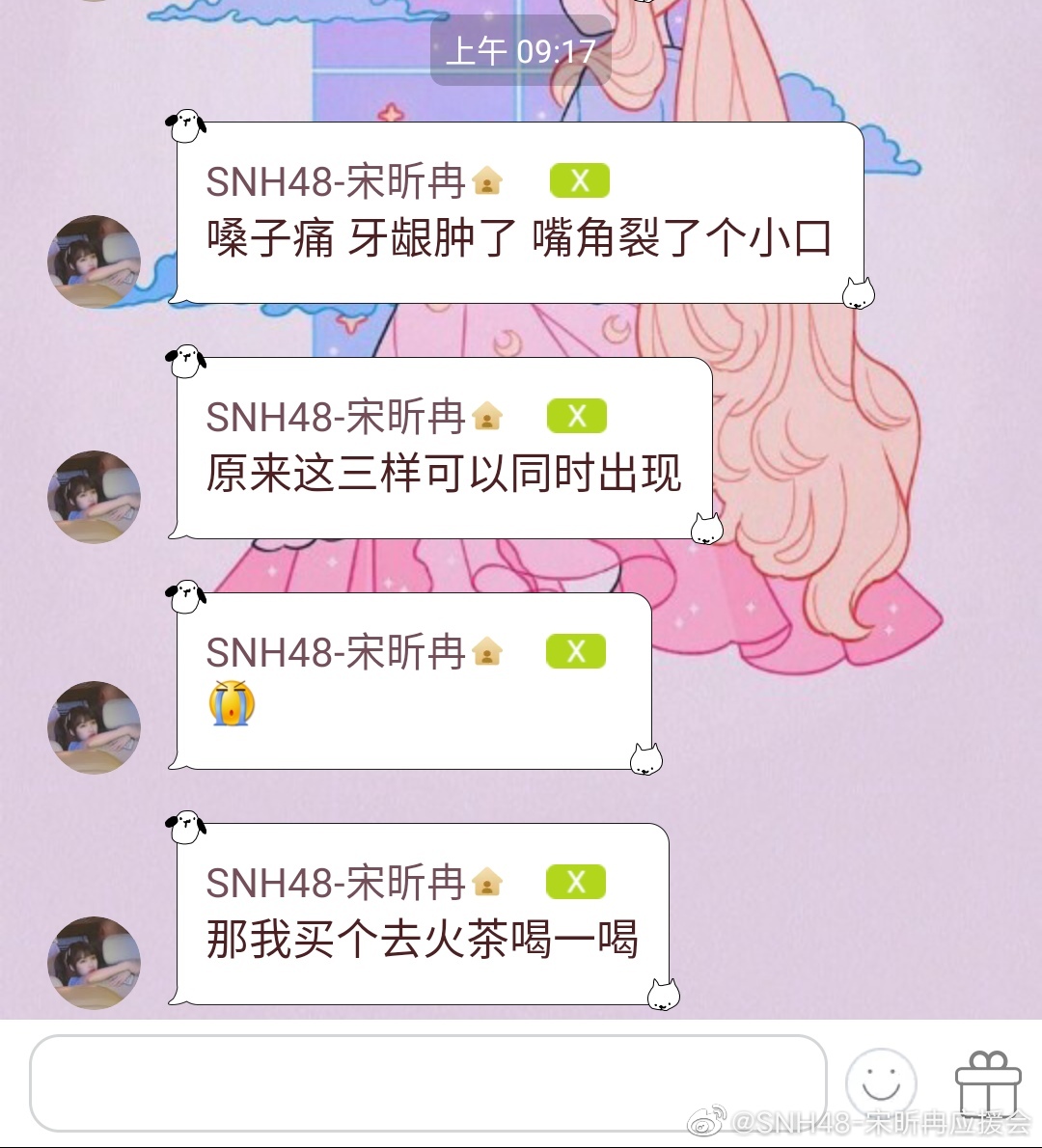Open the gift box icon

tap(987, 1082)
